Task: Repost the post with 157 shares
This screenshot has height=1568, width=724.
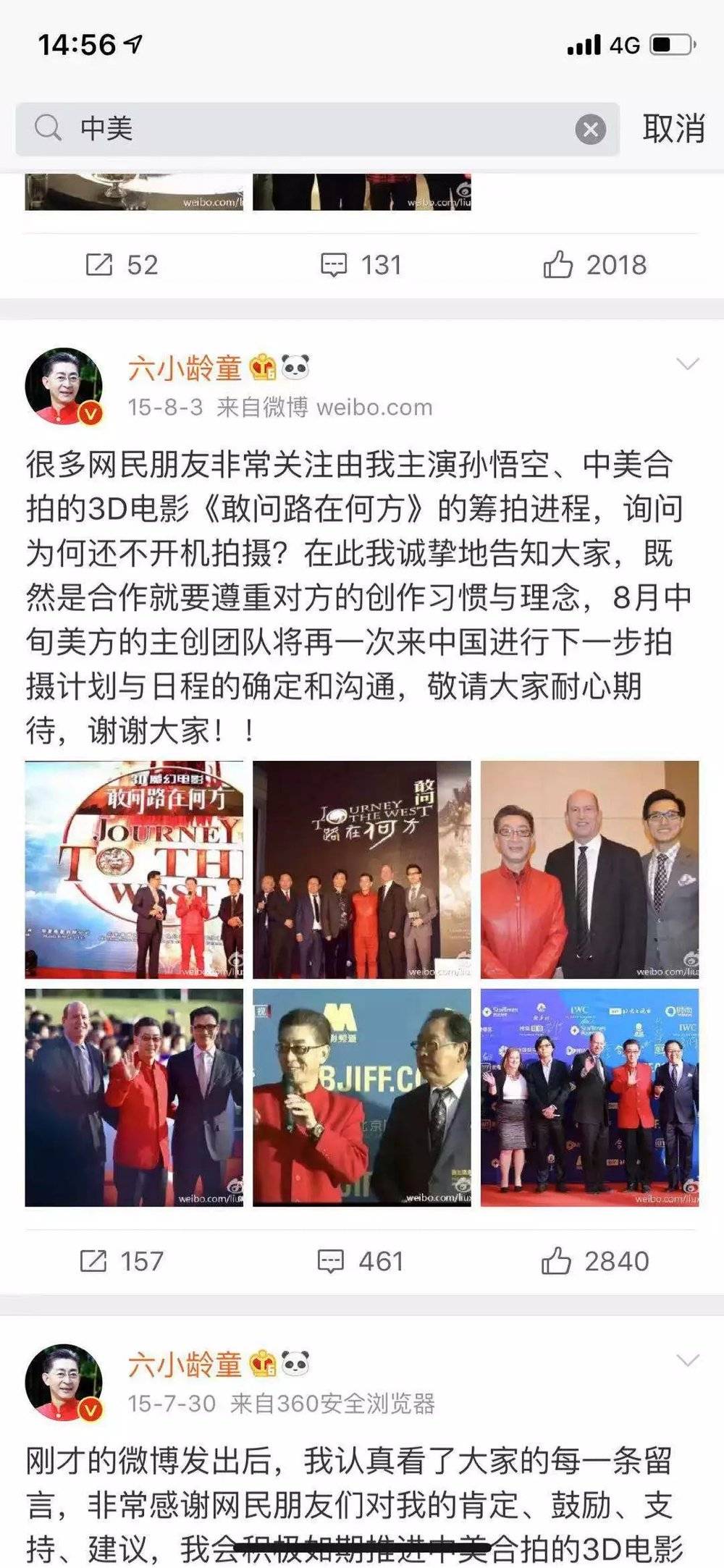Action: 121,1261
